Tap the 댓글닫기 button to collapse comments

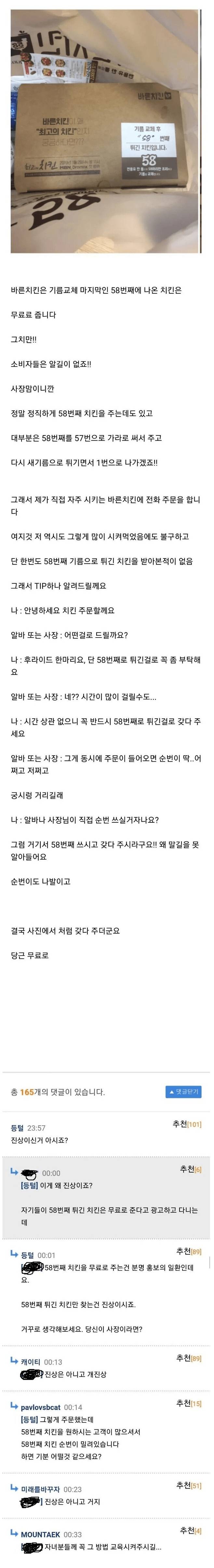pos(183,1092)
